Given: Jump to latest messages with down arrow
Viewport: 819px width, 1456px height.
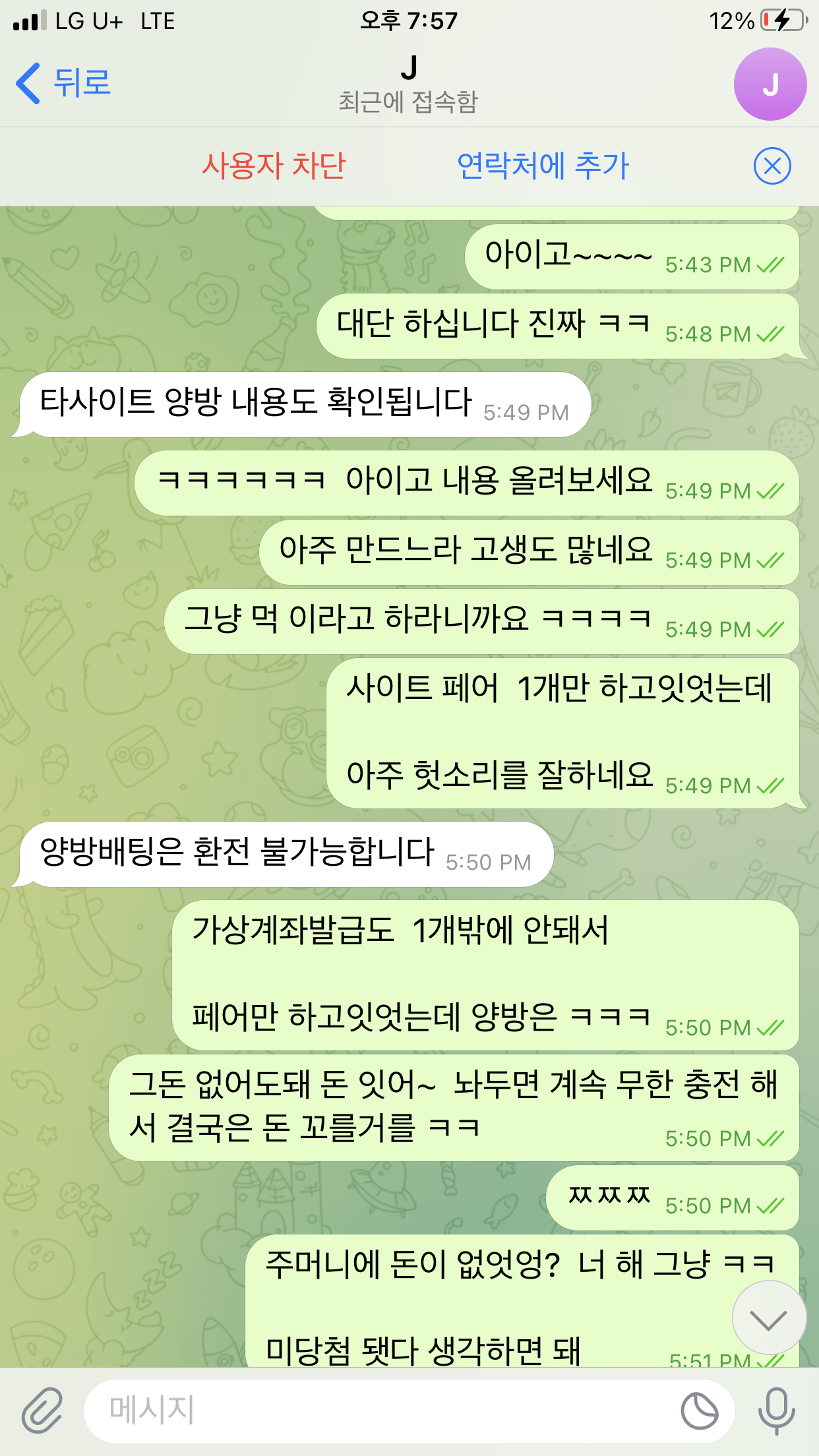Looking at the screenshot, I should (768, 1319).
